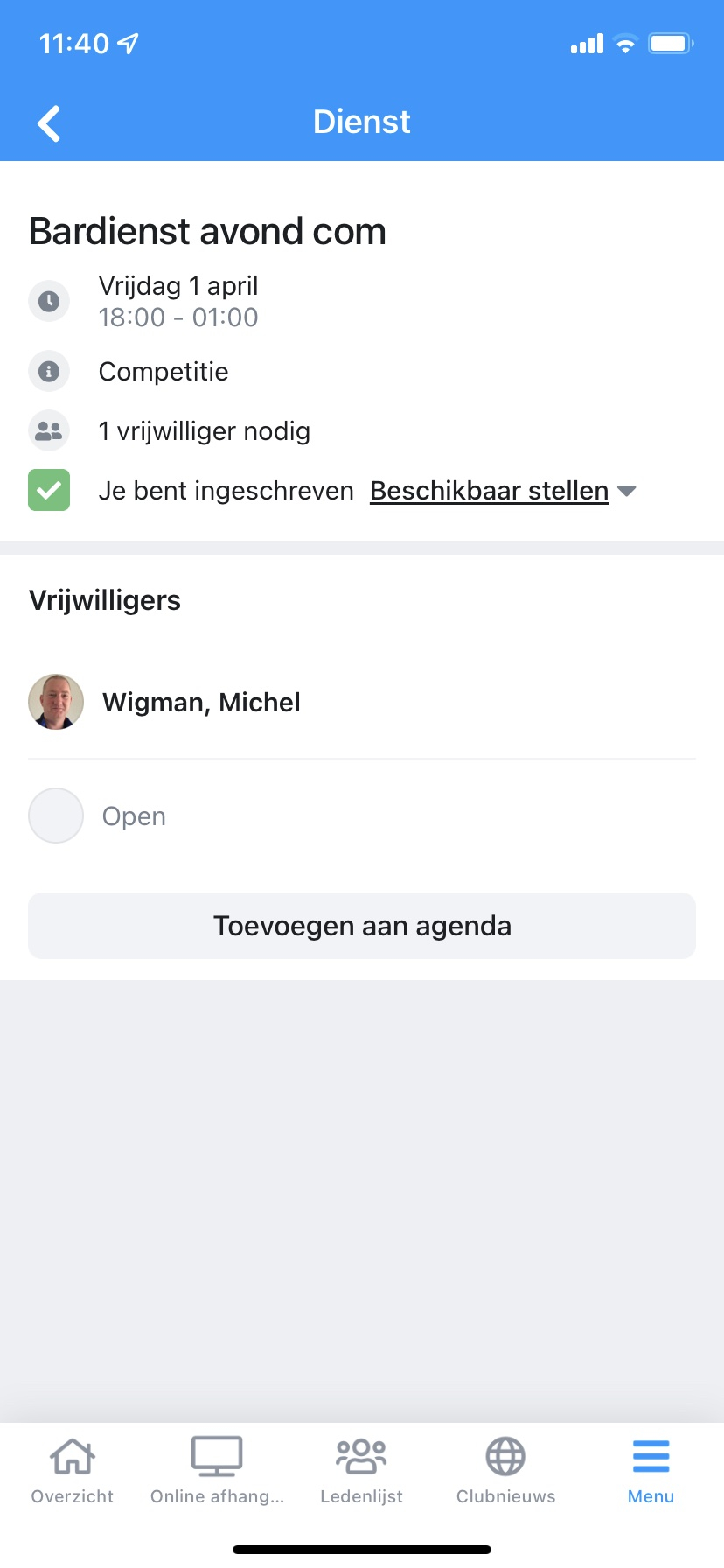Go back from the Dienst screen
The image size is (724, 1568).
click(x=50, y=123)
